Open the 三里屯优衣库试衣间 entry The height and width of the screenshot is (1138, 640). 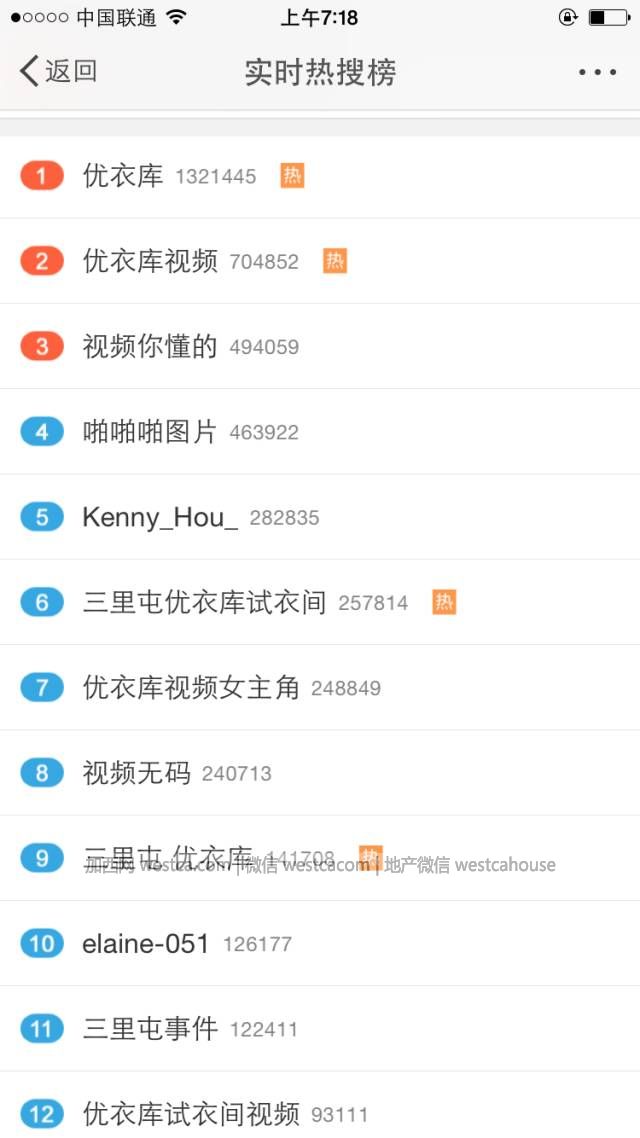point(320,602)
